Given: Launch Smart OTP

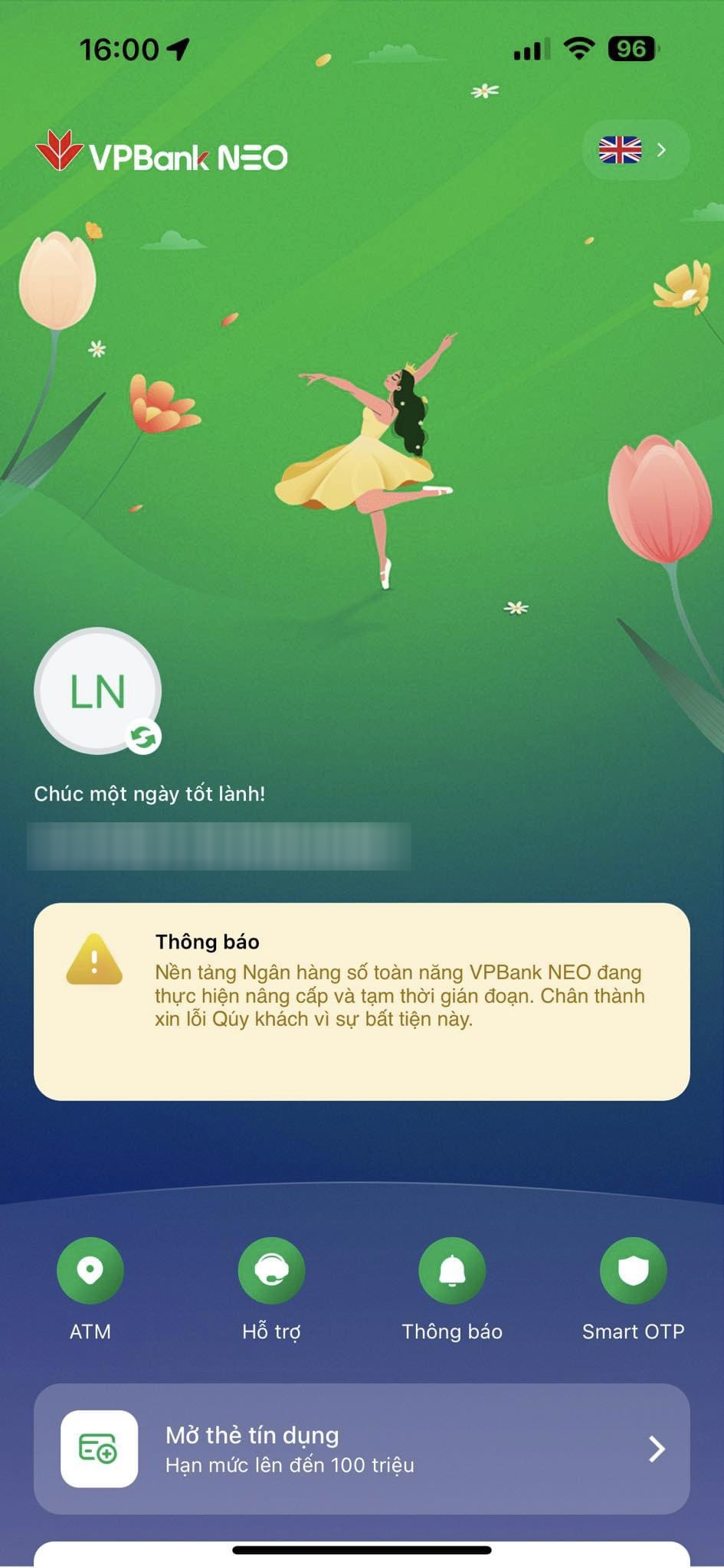Looking at the screenshot, I should pos(633,1270).
